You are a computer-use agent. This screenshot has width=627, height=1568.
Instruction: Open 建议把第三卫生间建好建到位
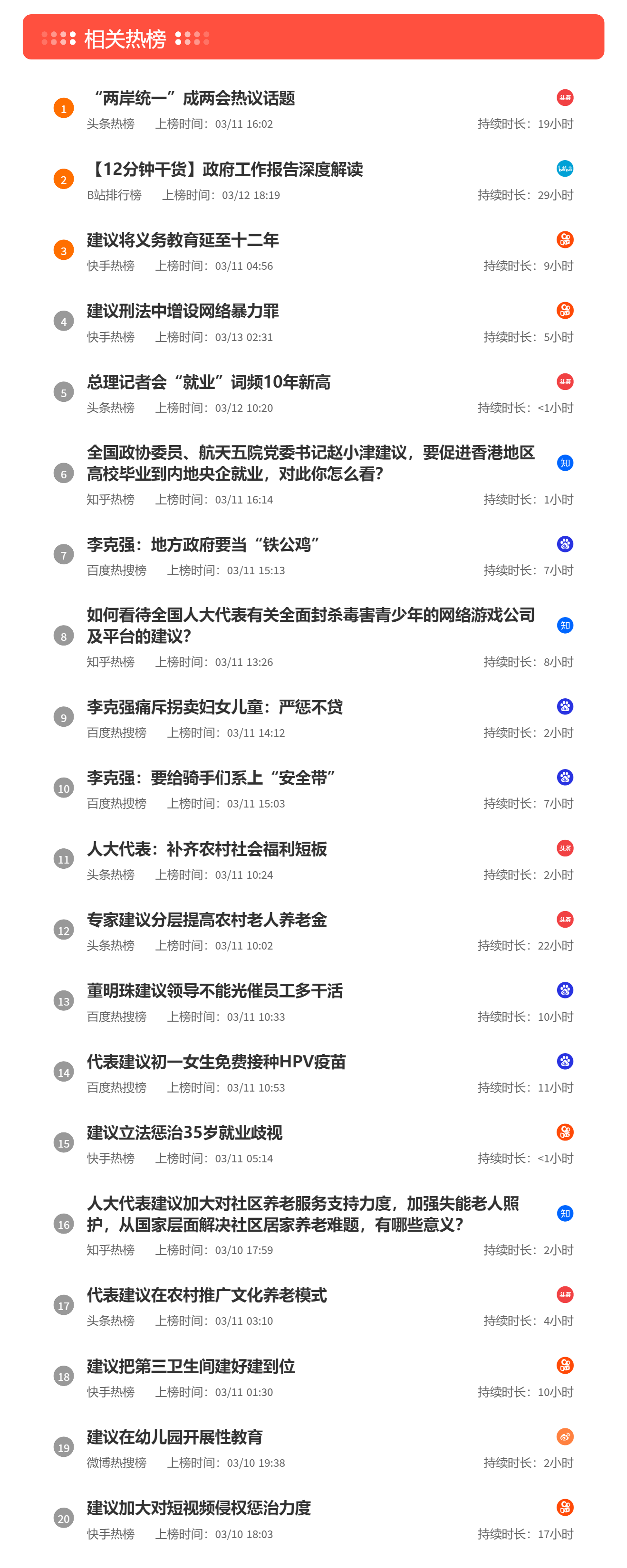coord(191,1367)
